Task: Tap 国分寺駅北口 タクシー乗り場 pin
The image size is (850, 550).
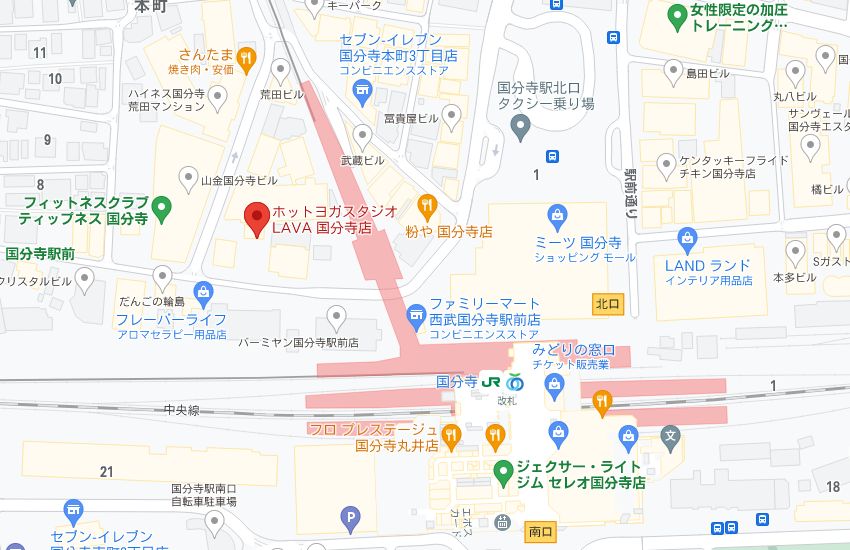Action: tap(519, 127)
